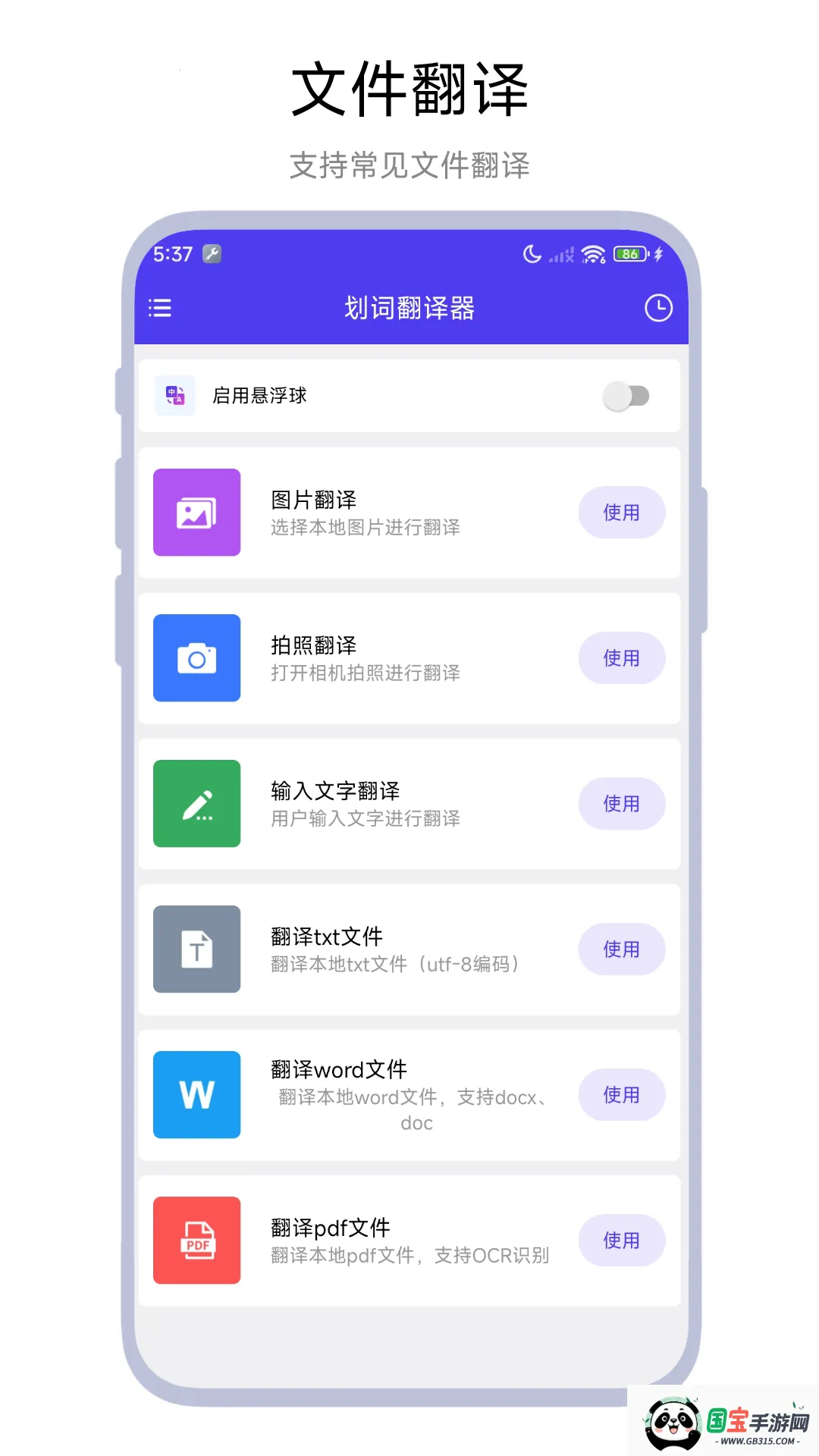Click the 启用悬浮球 translator app icon
Image resolution: width=819 pixels, height=1456 pixels.
click(174, 395)
